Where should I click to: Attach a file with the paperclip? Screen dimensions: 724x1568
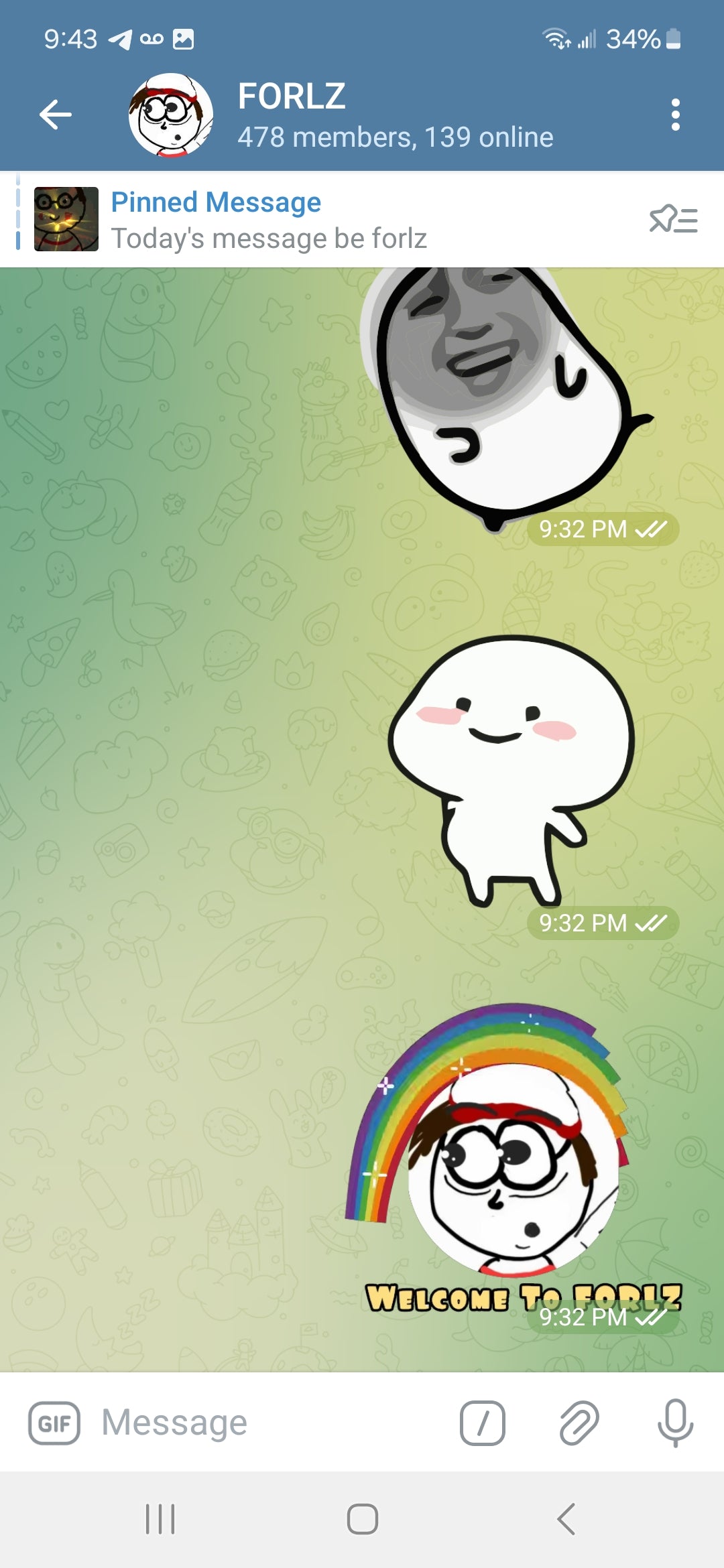[579, 1423]
